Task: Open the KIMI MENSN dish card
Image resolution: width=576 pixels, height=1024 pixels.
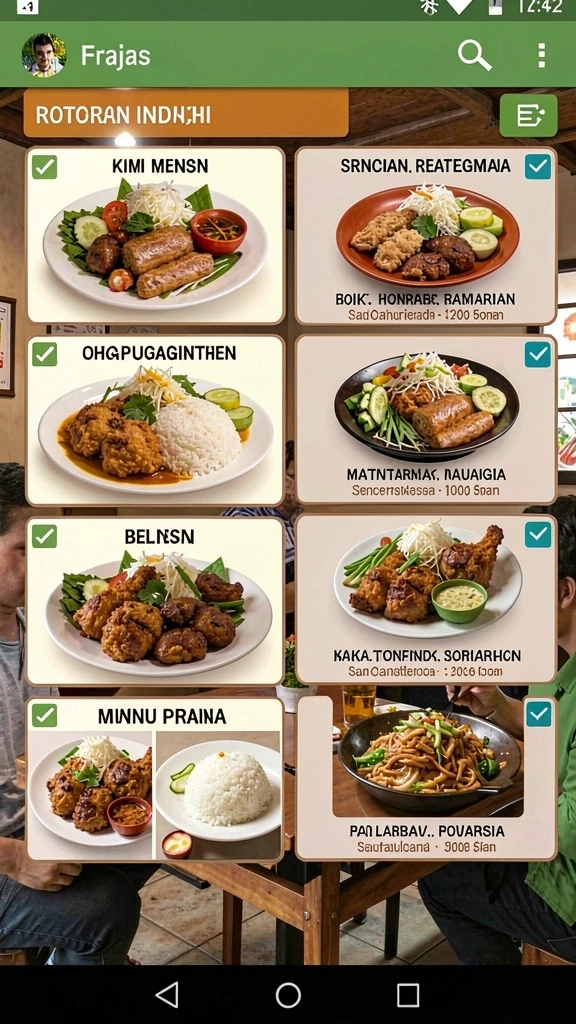Action: [x=155, y=235]
